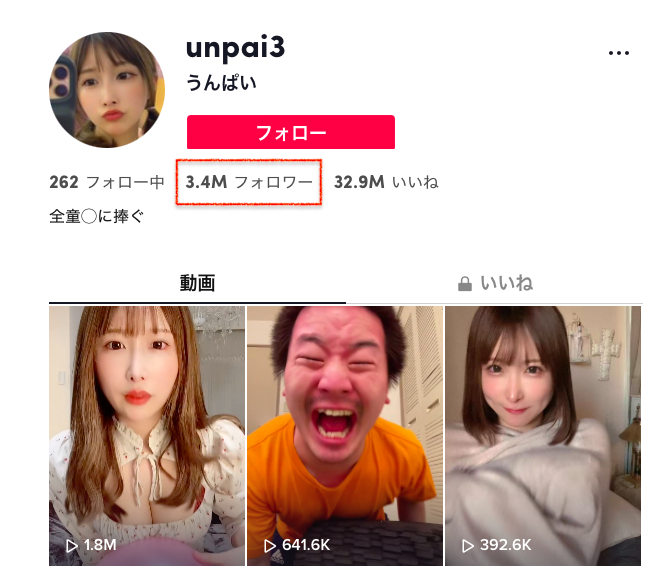This screenshot has height=568, width=650.
Task: Switch to the locked いいね tab
Action: [x=495, y=283]
